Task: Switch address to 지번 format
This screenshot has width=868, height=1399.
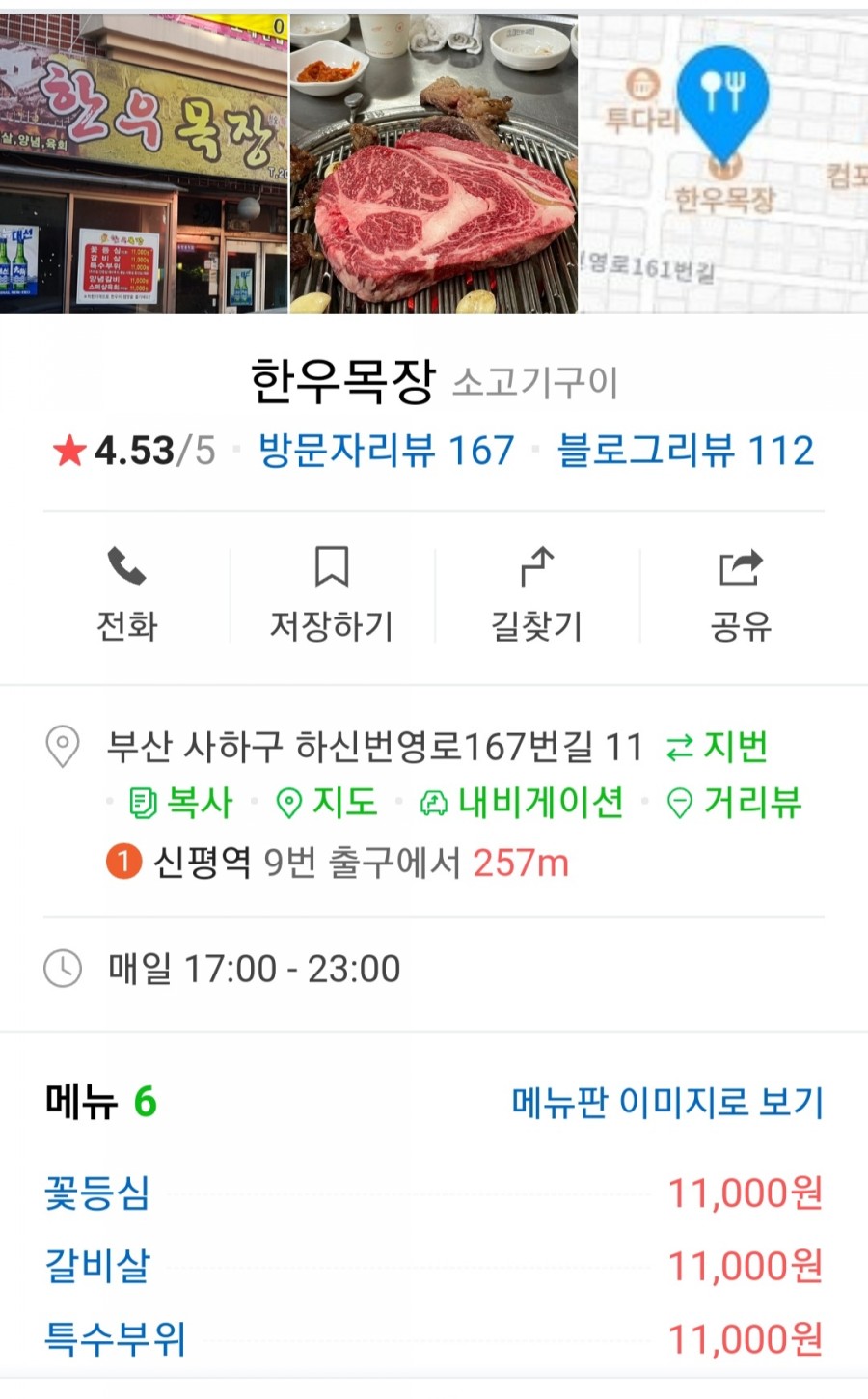Action: pyautogui.click(x=718, y=747)
